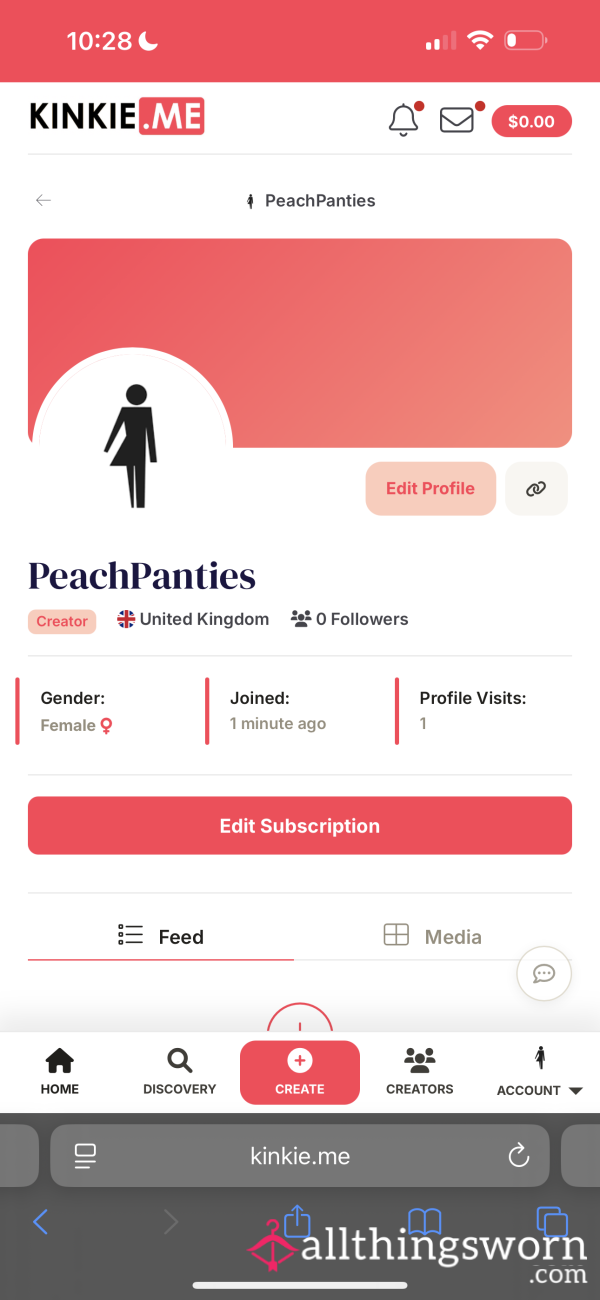The height and width of the screenshot is (1300, 600).
Task: Open Safari's page settings icon
Action: click(85, 1156)
